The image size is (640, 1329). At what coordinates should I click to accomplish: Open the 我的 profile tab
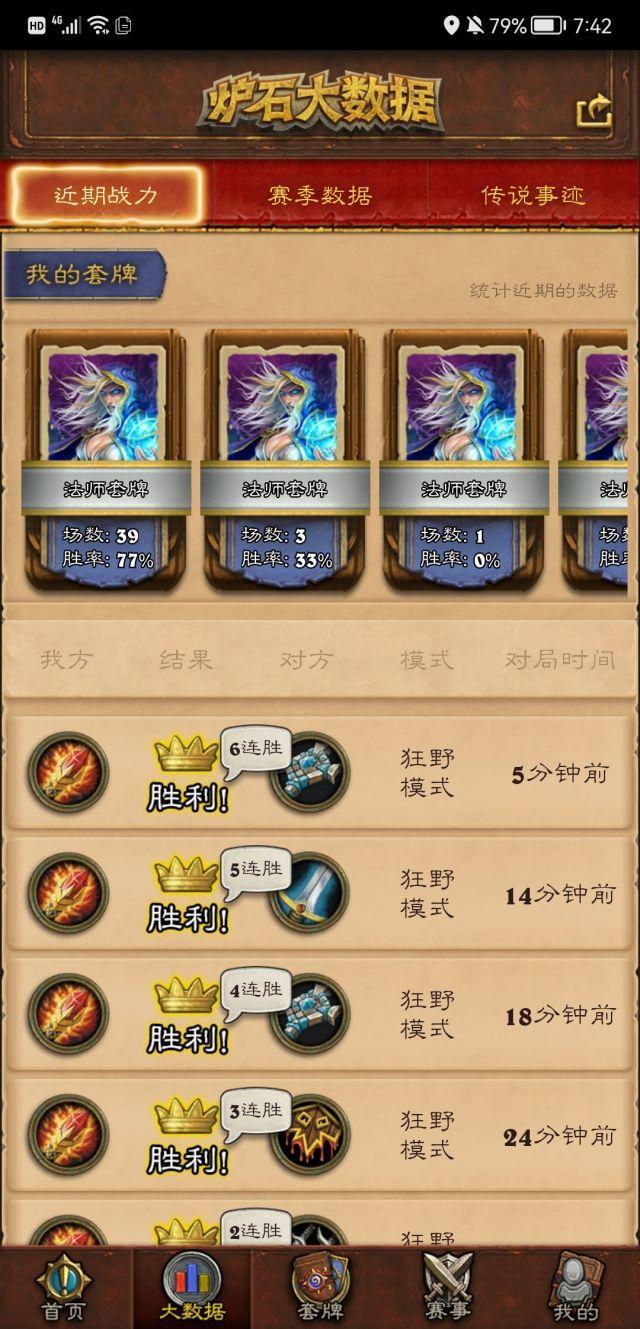[575, 1287]
